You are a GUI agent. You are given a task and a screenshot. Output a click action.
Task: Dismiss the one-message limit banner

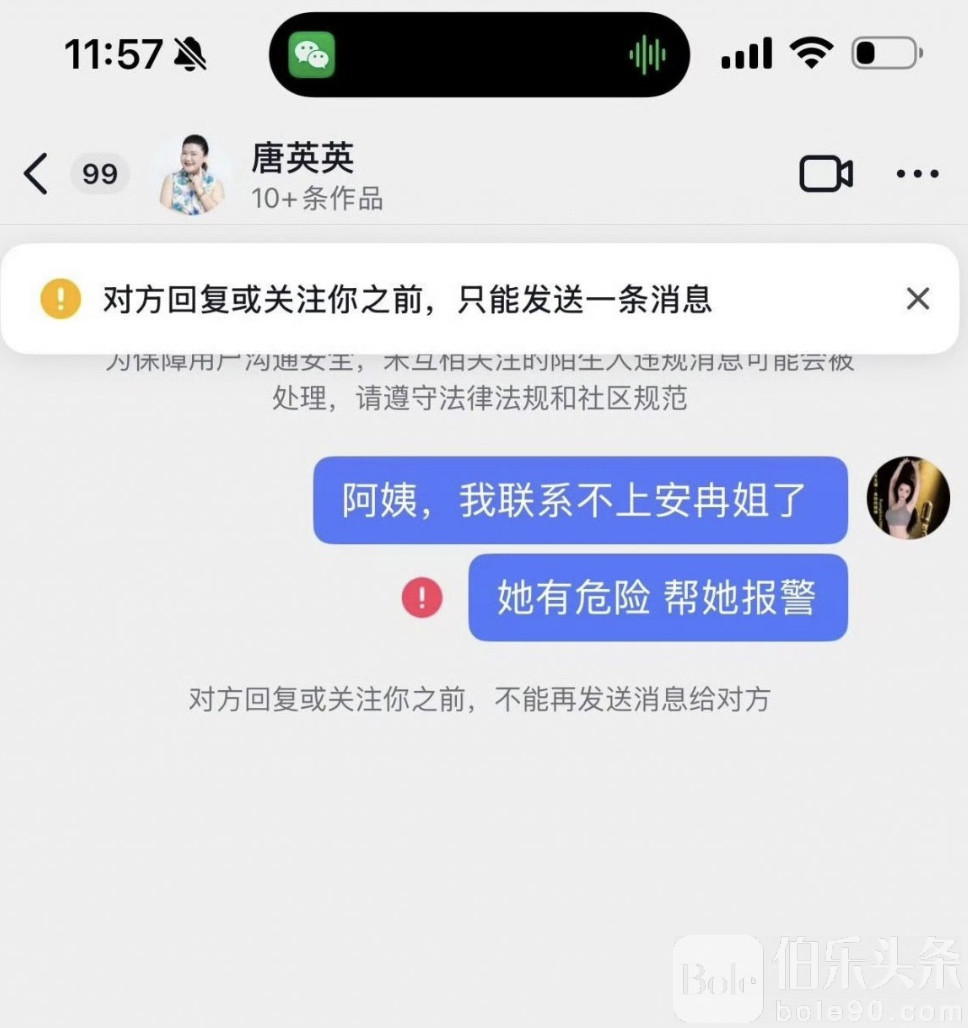pyautogui.click(x=917, y=298)
